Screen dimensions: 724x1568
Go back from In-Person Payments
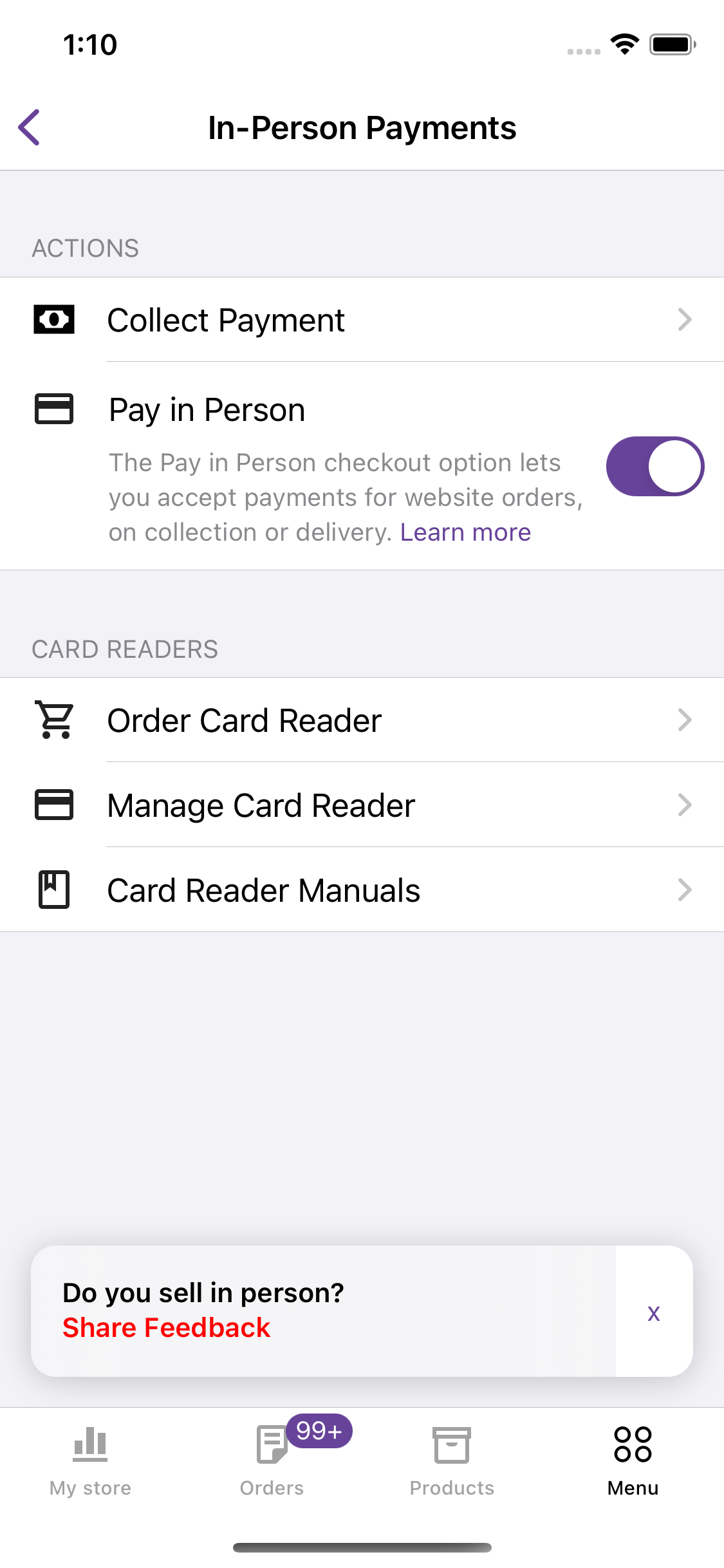click(30, 127)
